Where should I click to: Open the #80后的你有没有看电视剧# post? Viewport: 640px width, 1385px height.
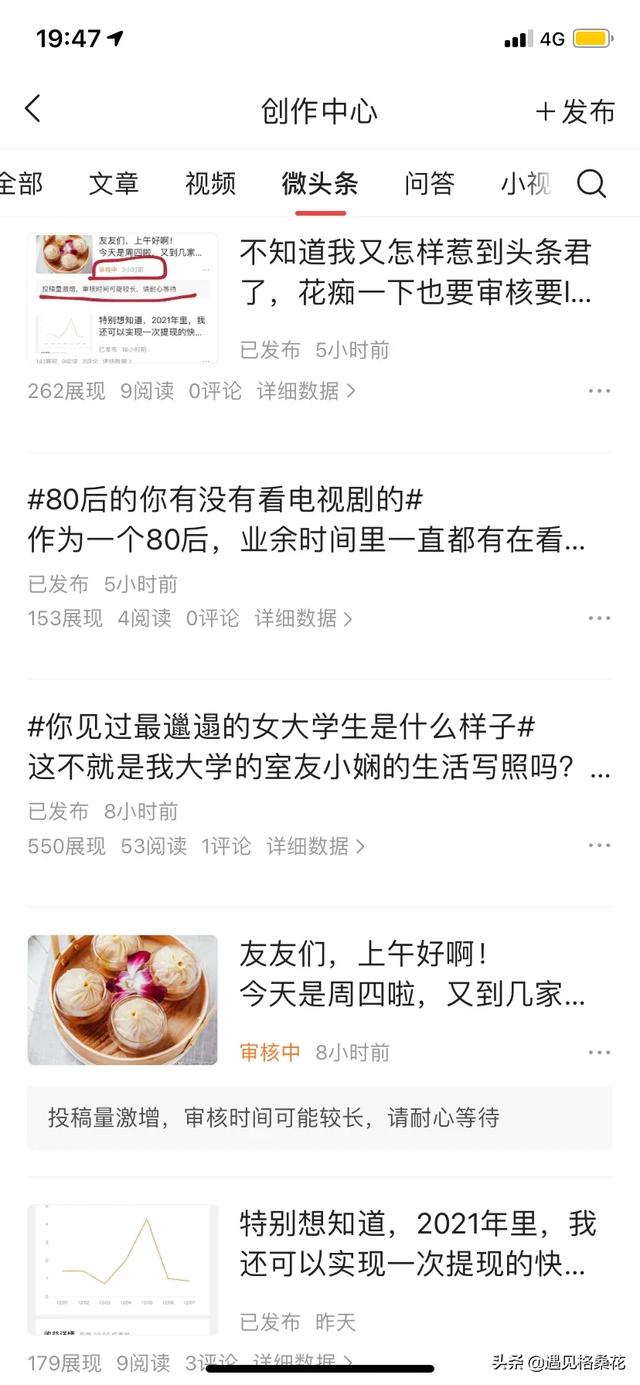[306, 520]
